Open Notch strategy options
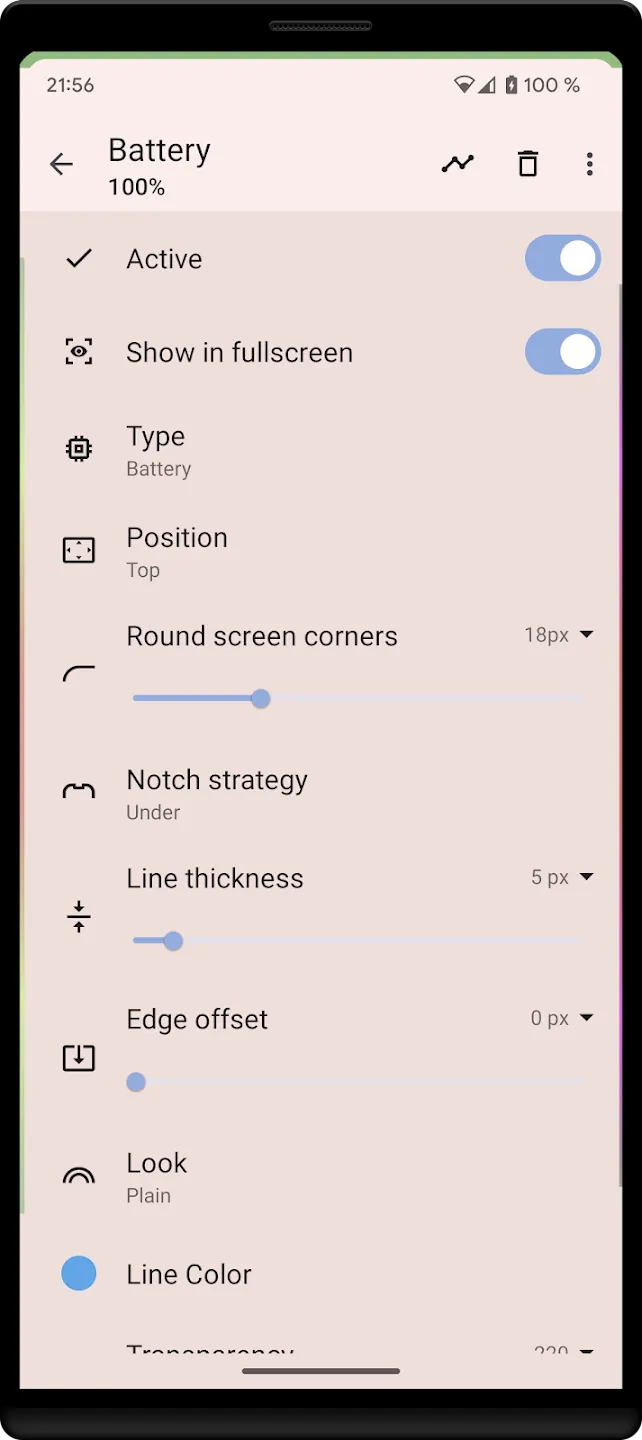The image size is (642, 1440). (x=321, y=794)
